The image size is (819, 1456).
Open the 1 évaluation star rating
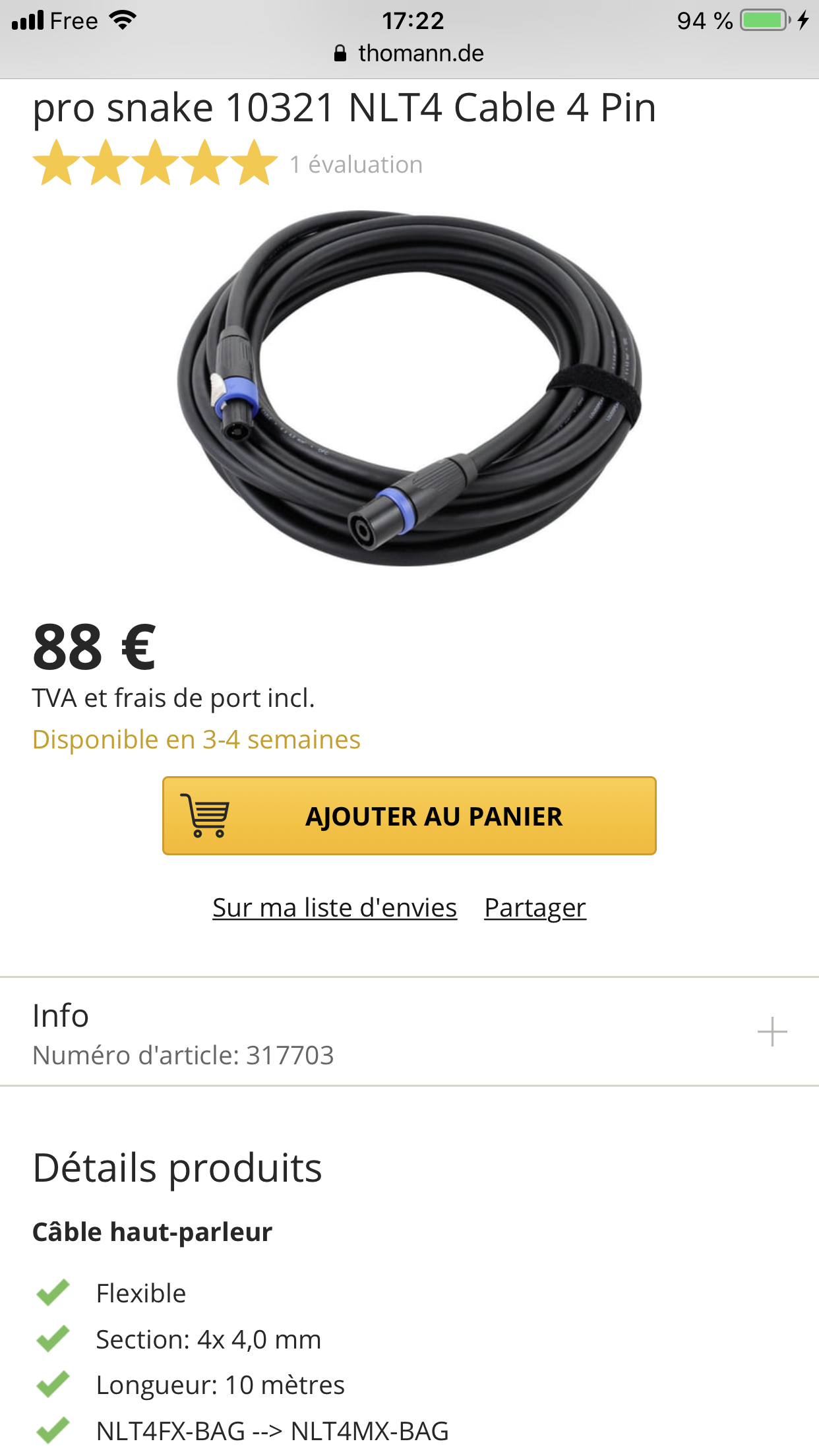tap(356, 164)
